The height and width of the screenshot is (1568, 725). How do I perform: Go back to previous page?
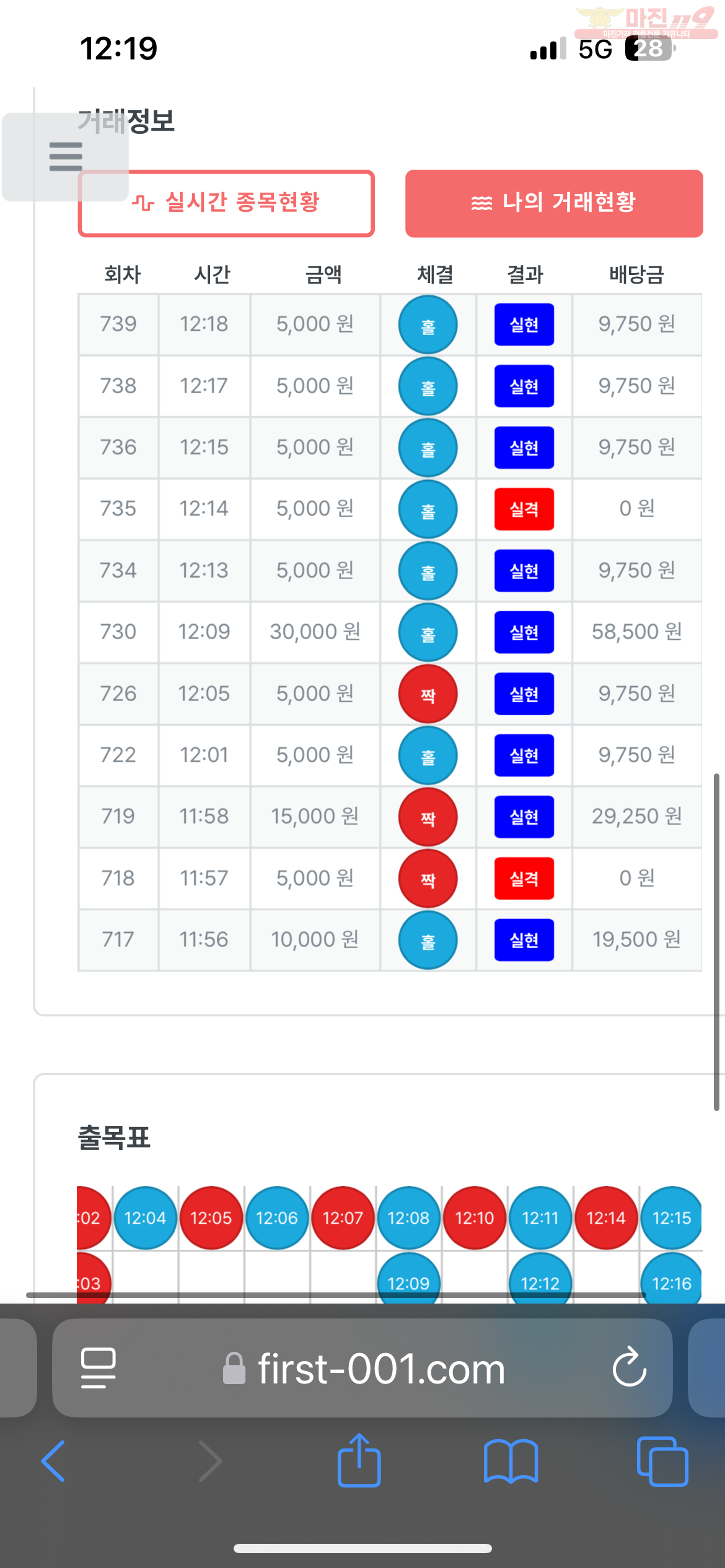point(53,1461)
